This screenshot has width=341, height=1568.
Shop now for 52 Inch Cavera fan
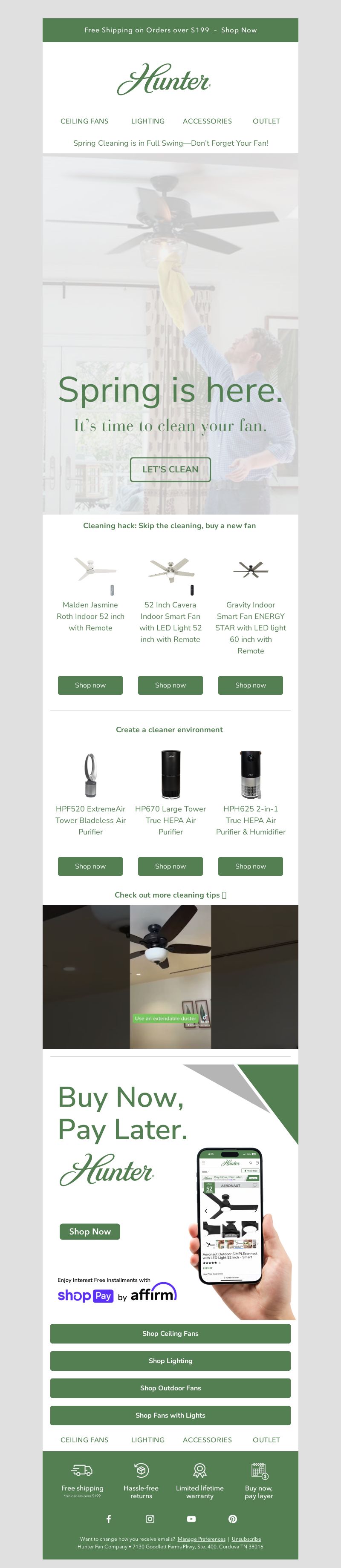pos(170,685)
